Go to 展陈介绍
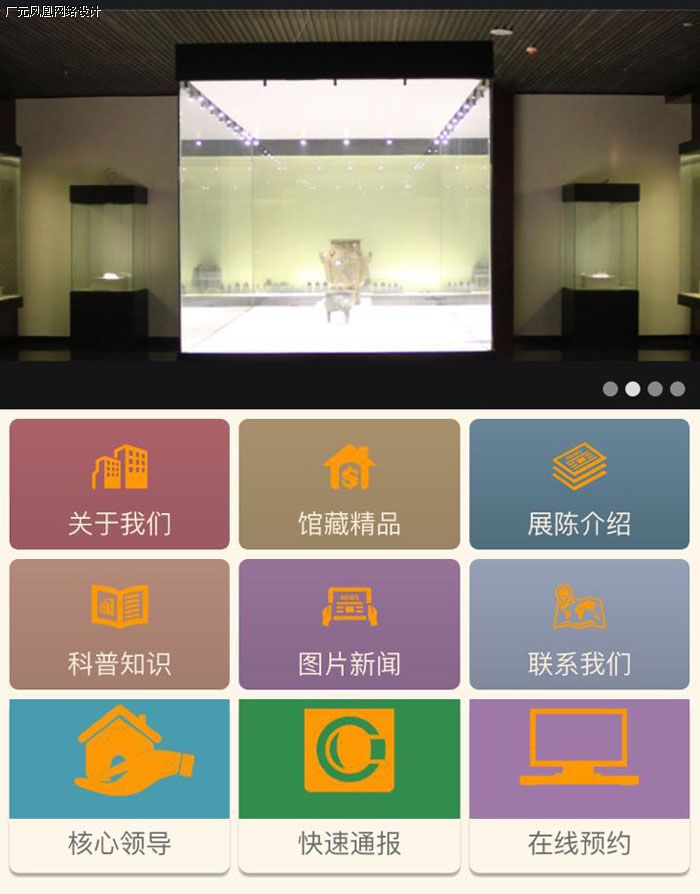This screenshot has height=894, width=700. pos(579,484)
